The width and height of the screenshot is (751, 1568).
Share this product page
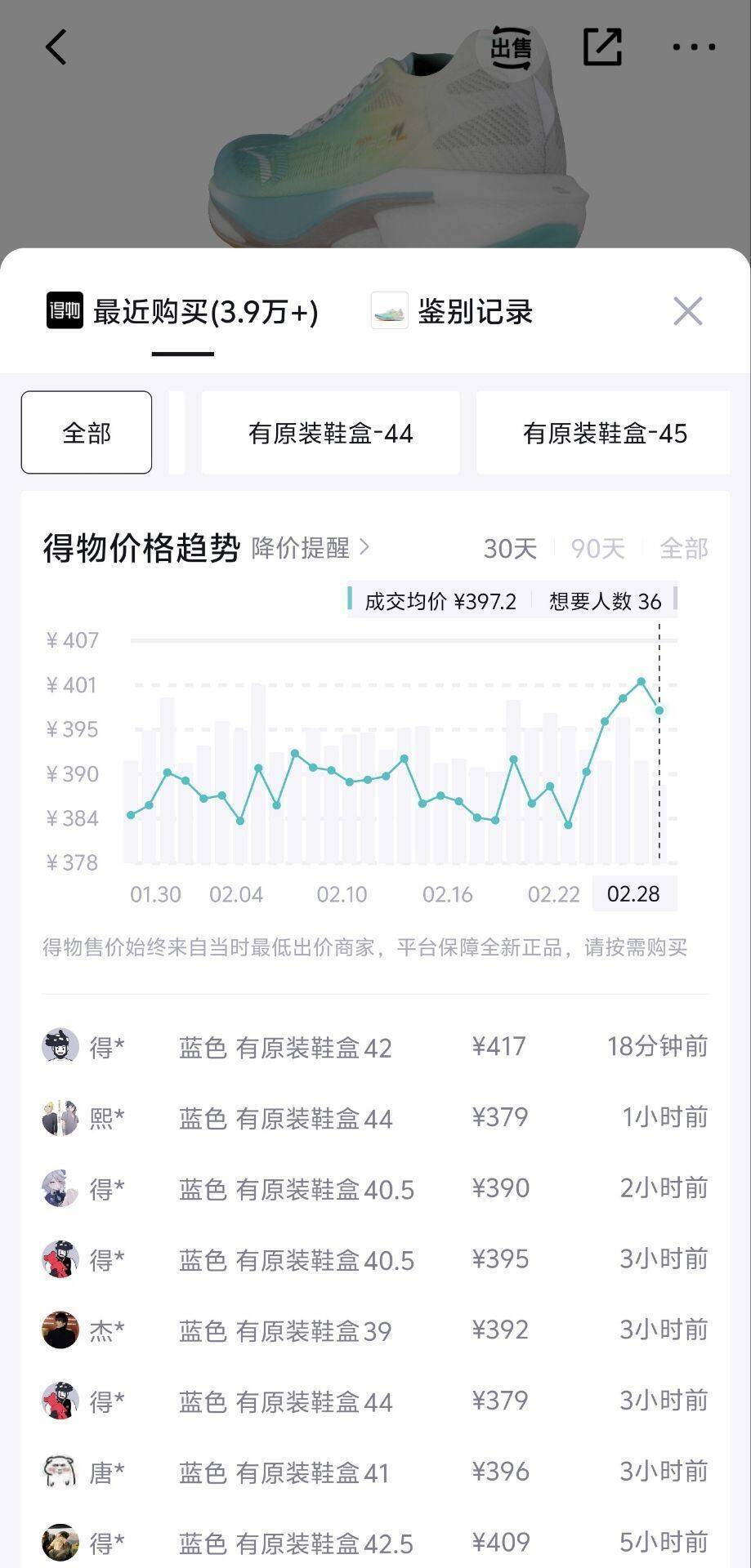pos(603,47)
